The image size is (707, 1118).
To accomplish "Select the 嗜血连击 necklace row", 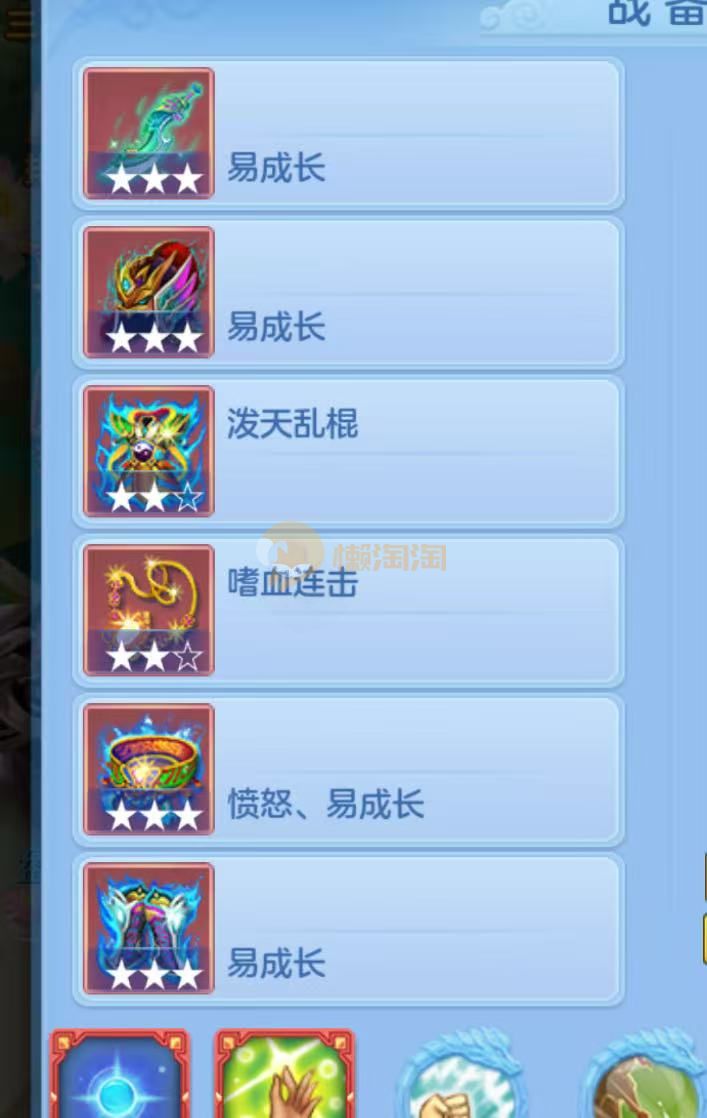I will pyautogui.click(x=348, y=610).
